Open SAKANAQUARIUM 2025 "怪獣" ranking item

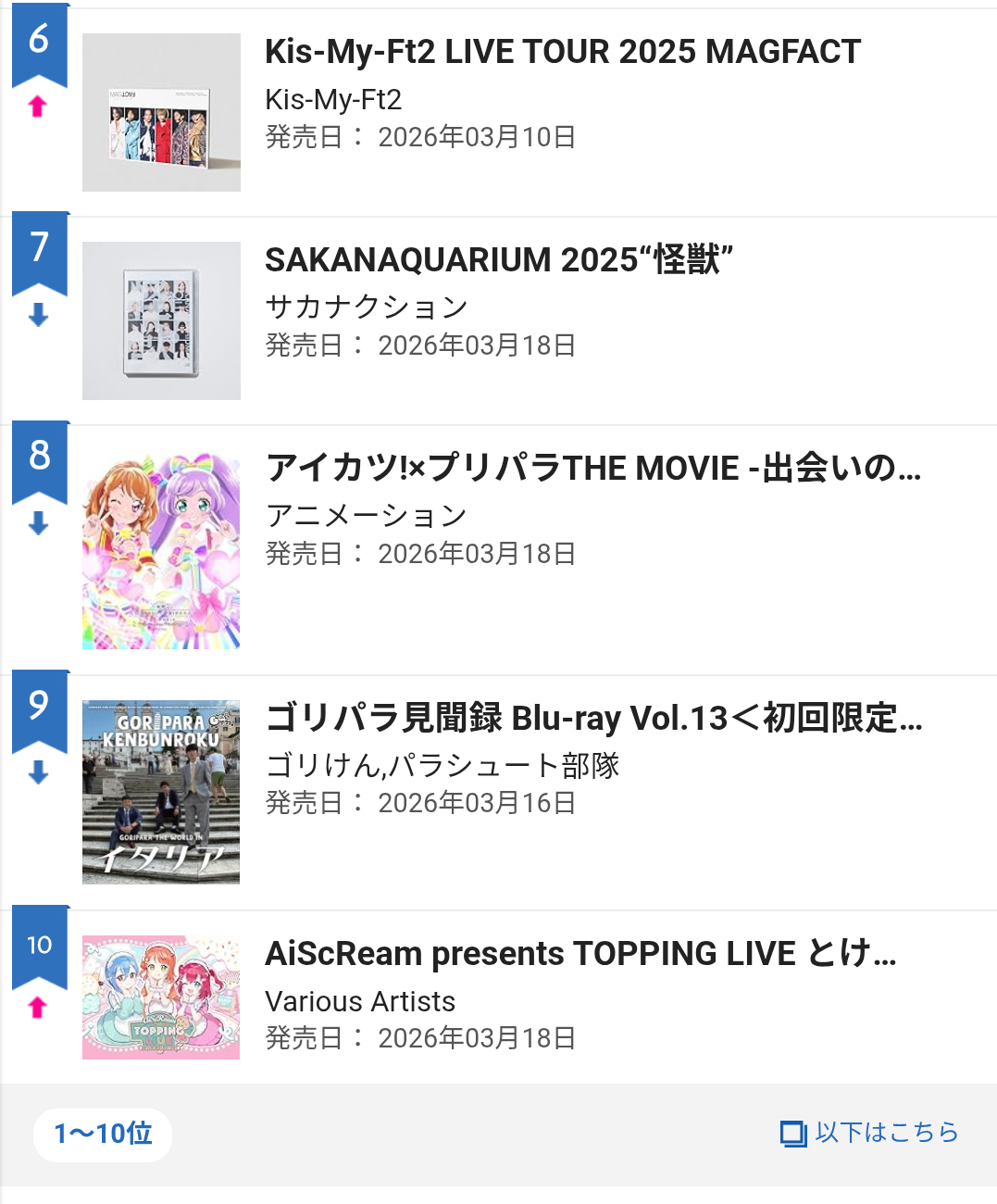(x=498, y=260)
